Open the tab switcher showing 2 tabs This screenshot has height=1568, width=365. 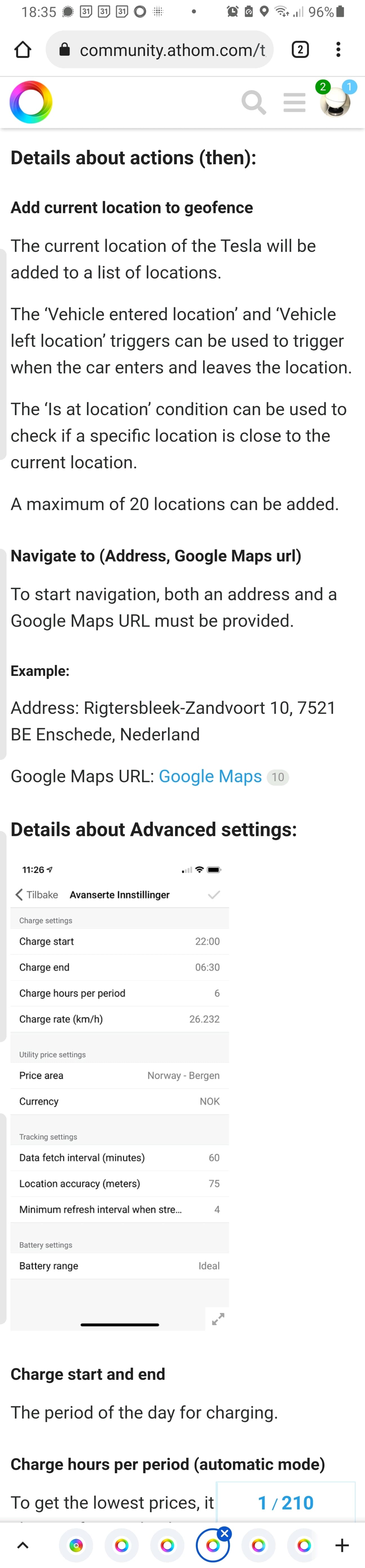(x=300, y=49)
